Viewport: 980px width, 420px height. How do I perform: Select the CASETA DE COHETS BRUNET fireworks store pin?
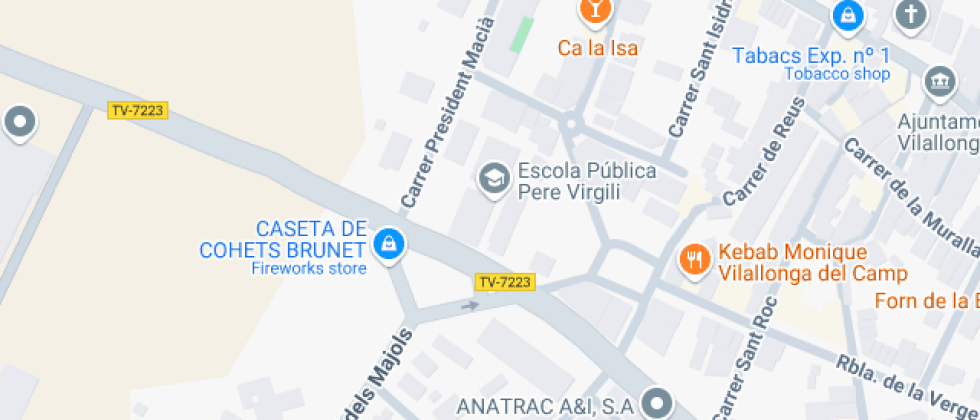[387, 243]
